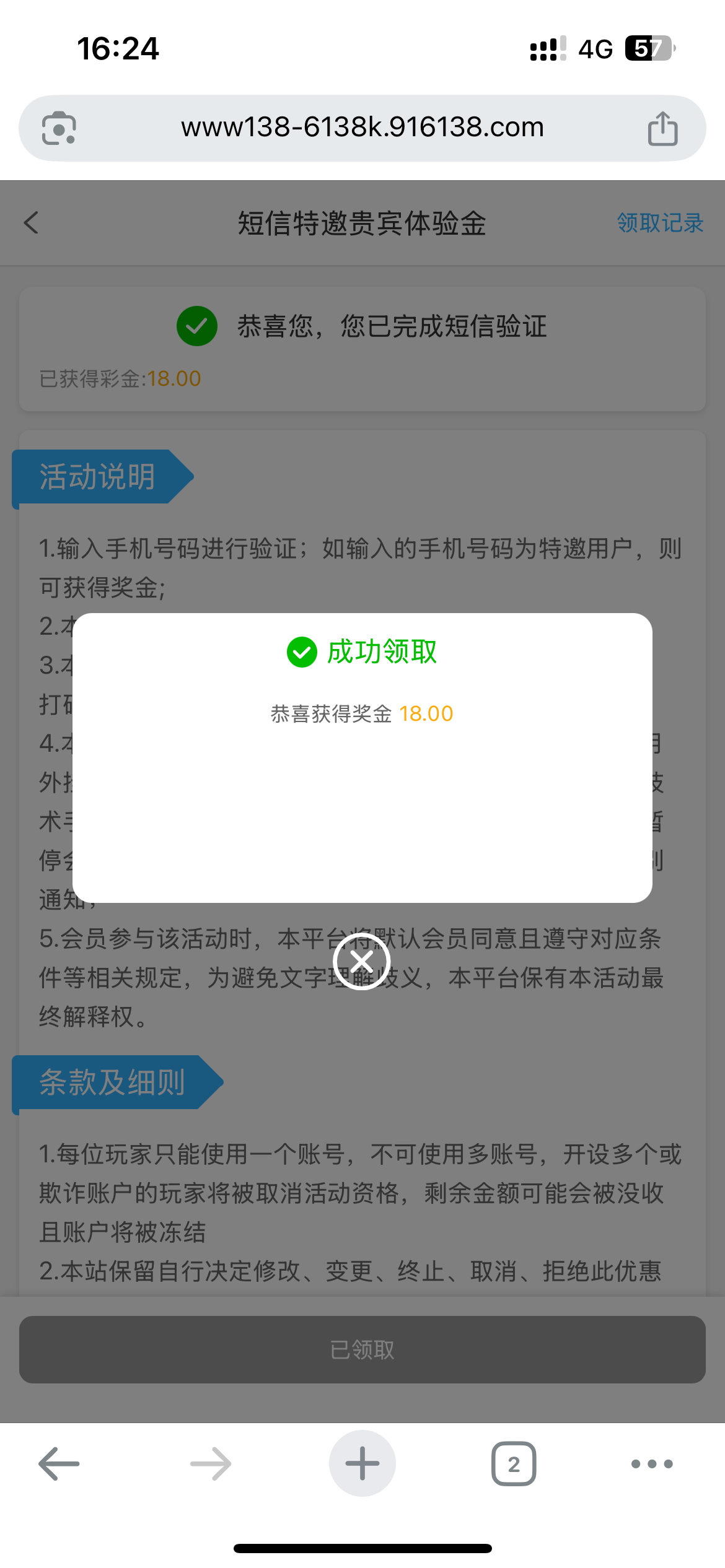
Task: Open the 领取记录 records link
Action: [x=659, y=222]
